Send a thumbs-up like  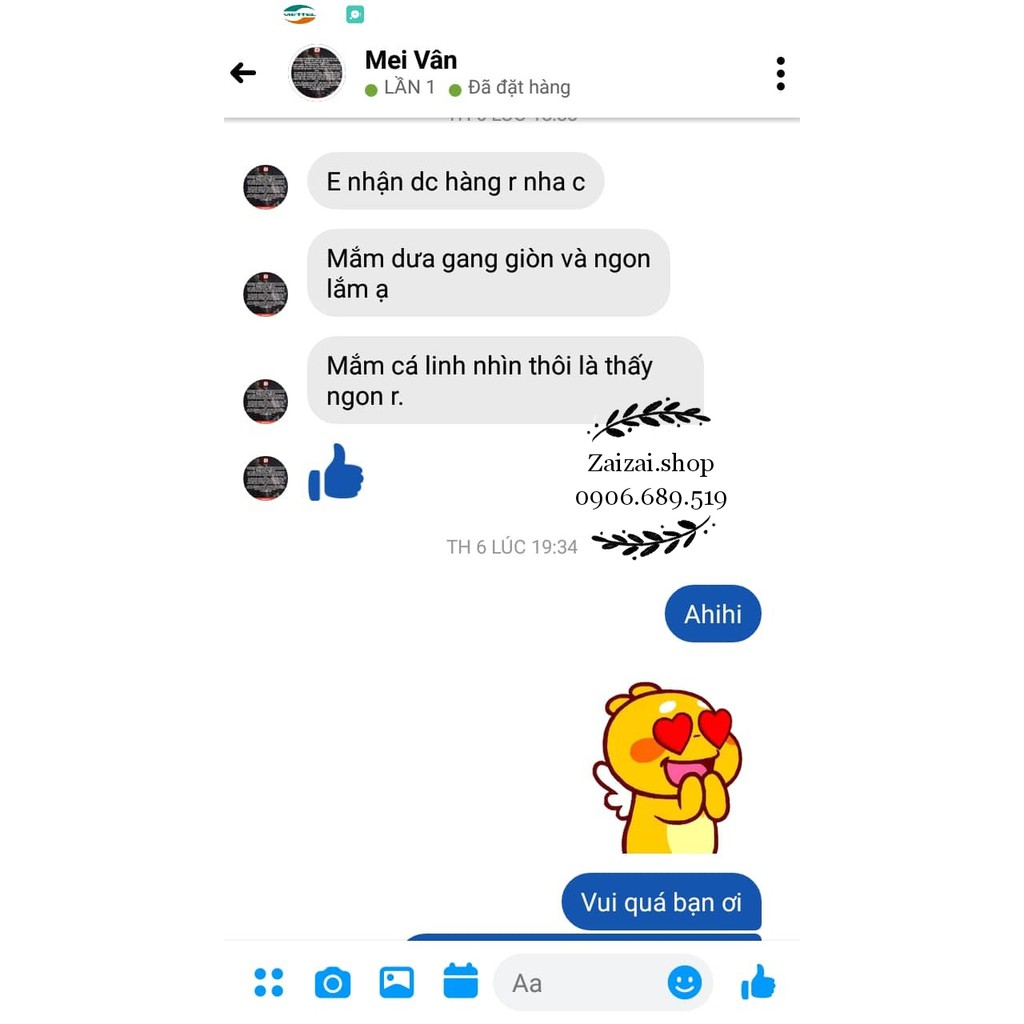pyautogui.click(x=758, y=982)
